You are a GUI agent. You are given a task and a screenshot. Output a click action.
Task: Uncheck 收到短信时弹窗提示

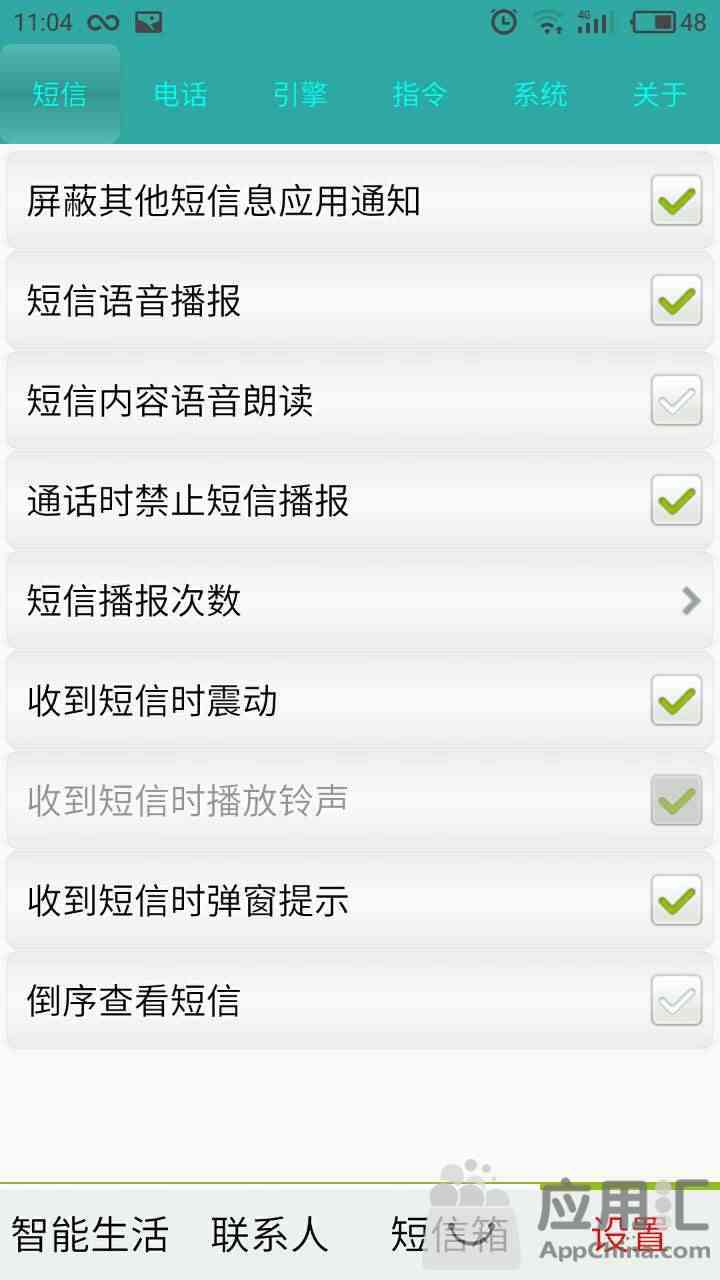point(676,901)
